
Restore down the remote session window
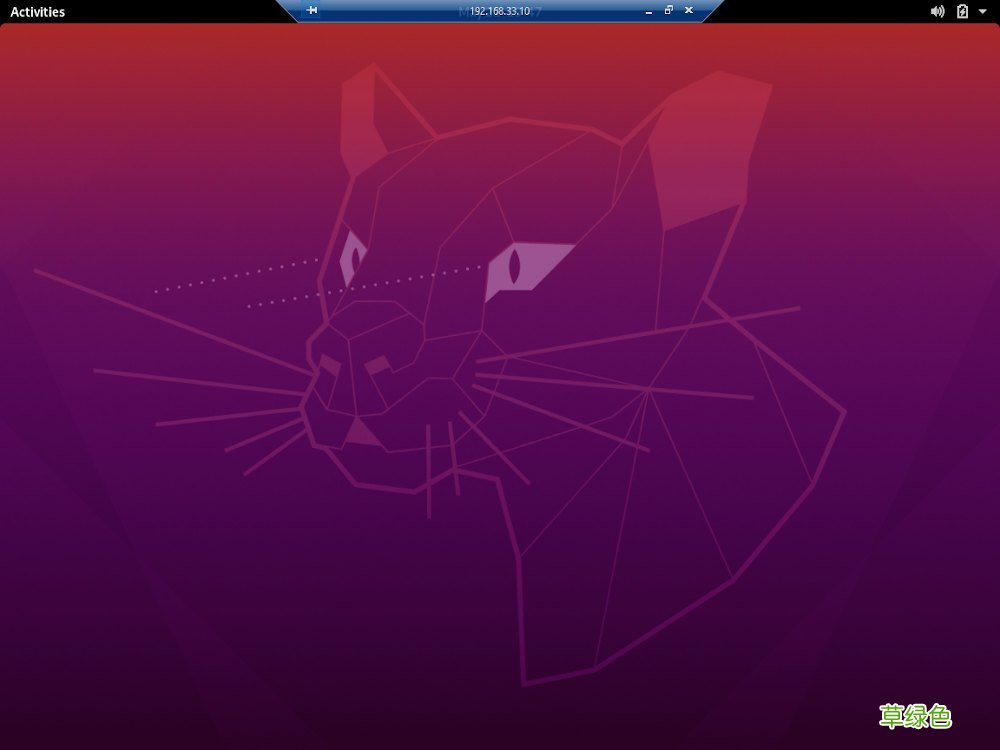coord(669,10)
